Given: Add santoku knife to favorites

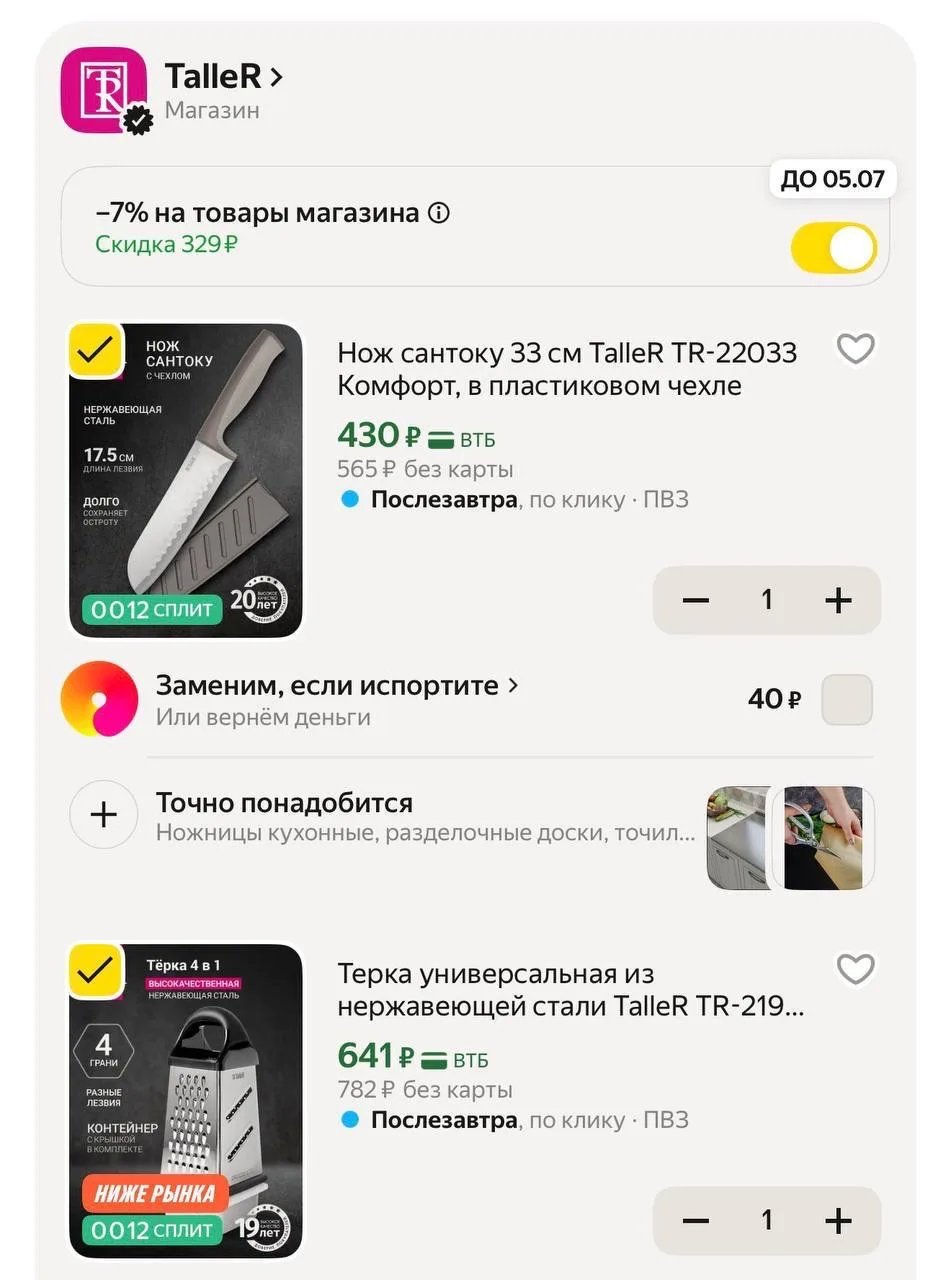Looking at the screenshot, I should tap(855, 349).
